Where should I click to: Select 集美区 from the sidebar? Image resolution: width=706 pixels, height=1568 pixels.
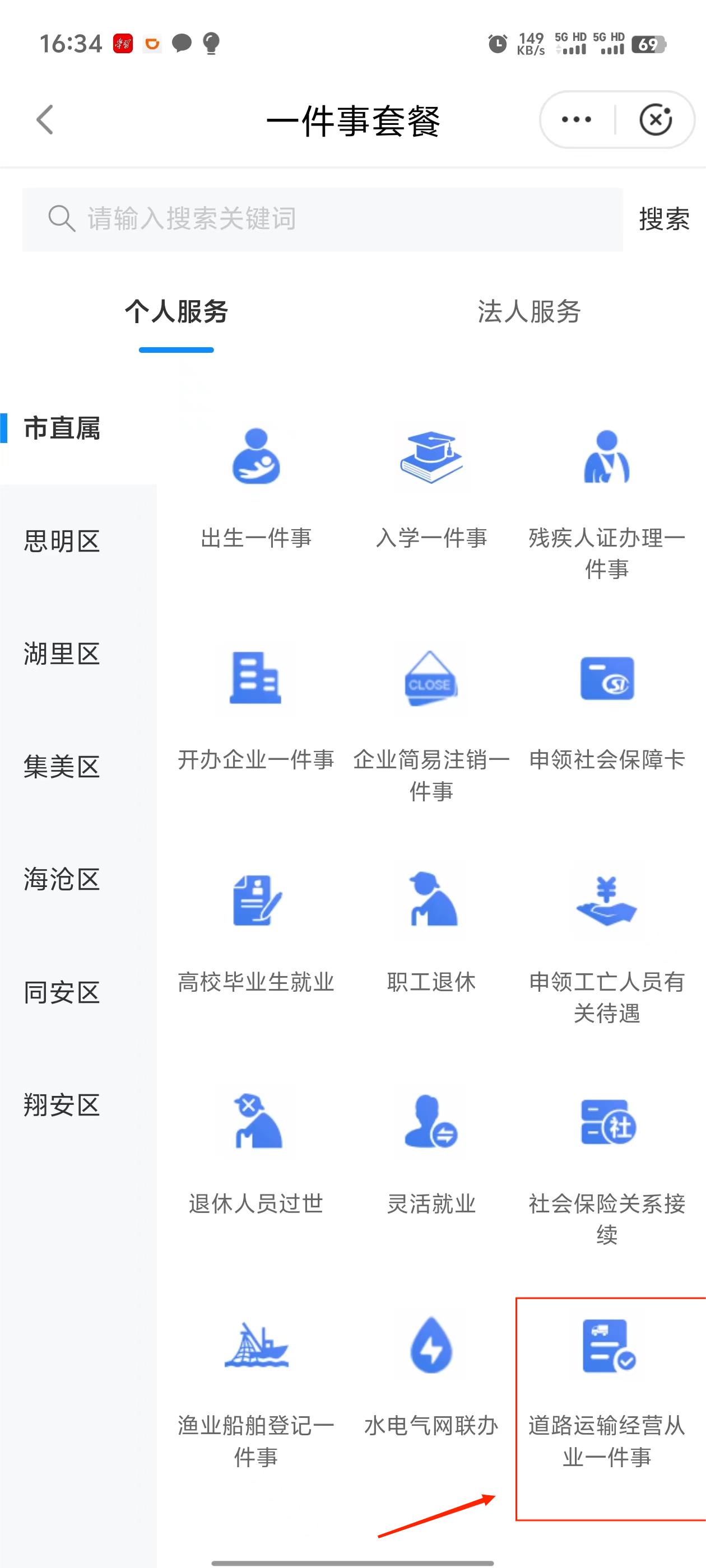[x=62, y=766]
